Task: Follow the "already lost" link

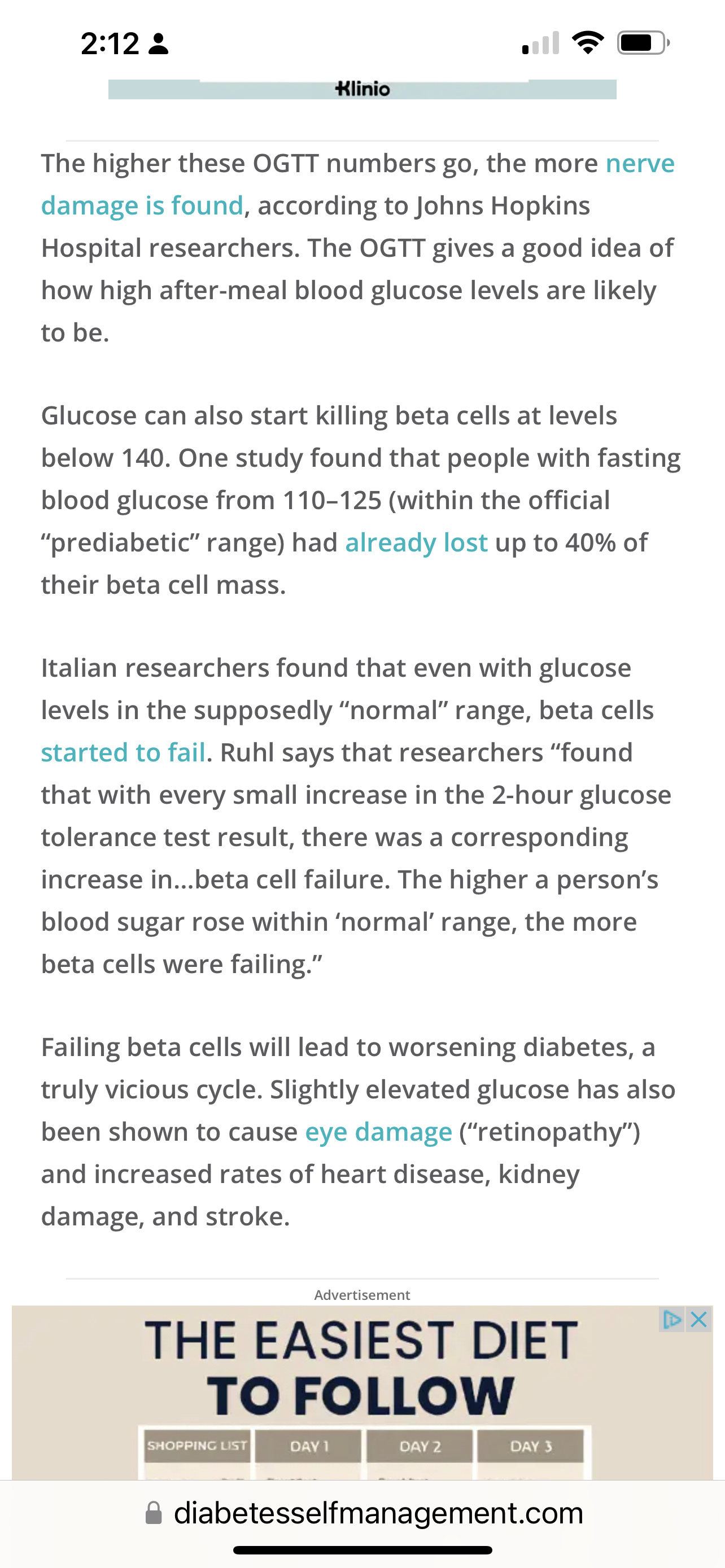Action: (x=416, y=542)
